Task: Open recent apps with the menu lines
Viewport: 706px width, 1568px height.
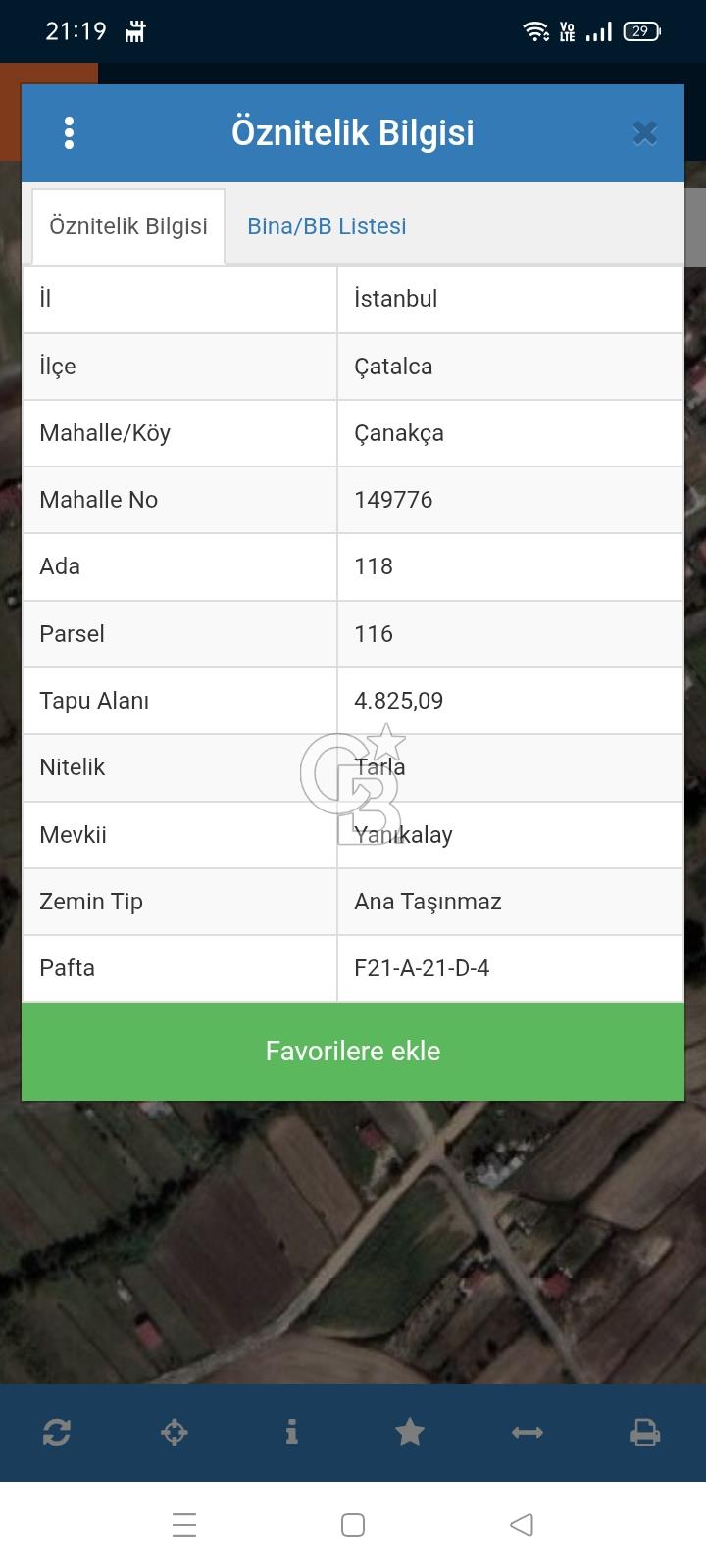Action: coord(183,1524)
